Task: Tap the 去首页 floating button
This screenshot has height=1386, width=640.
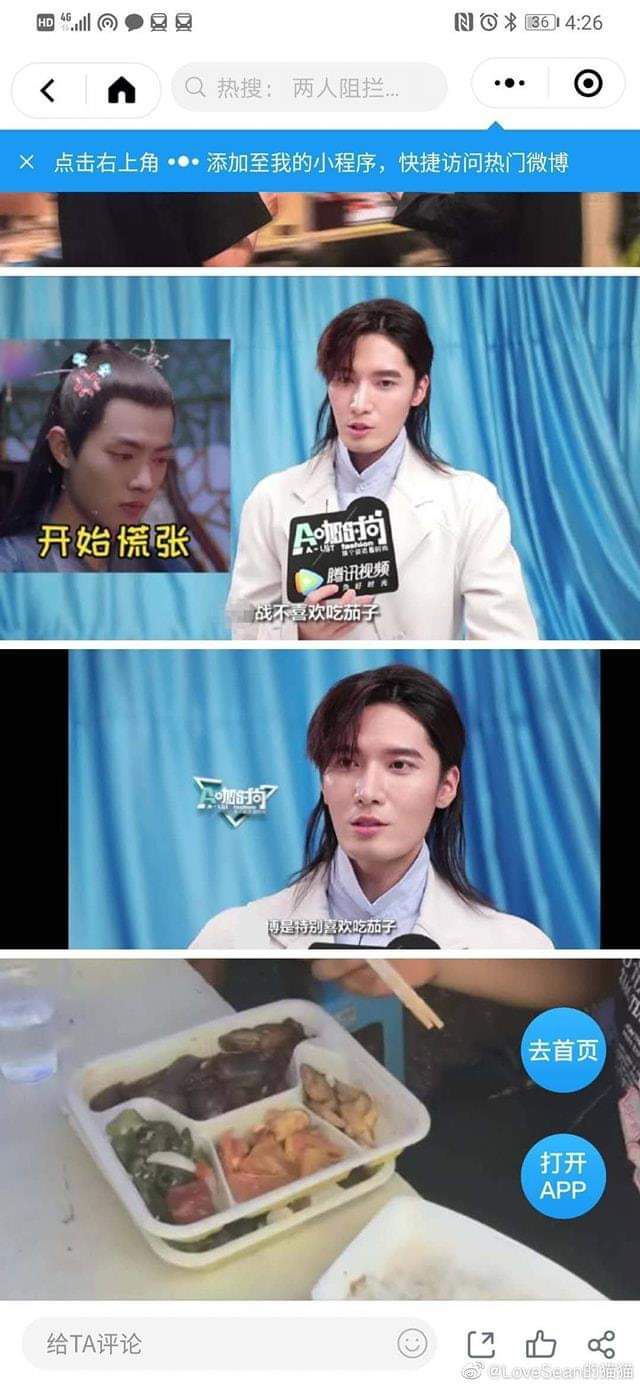Action: coord(564,1050)
